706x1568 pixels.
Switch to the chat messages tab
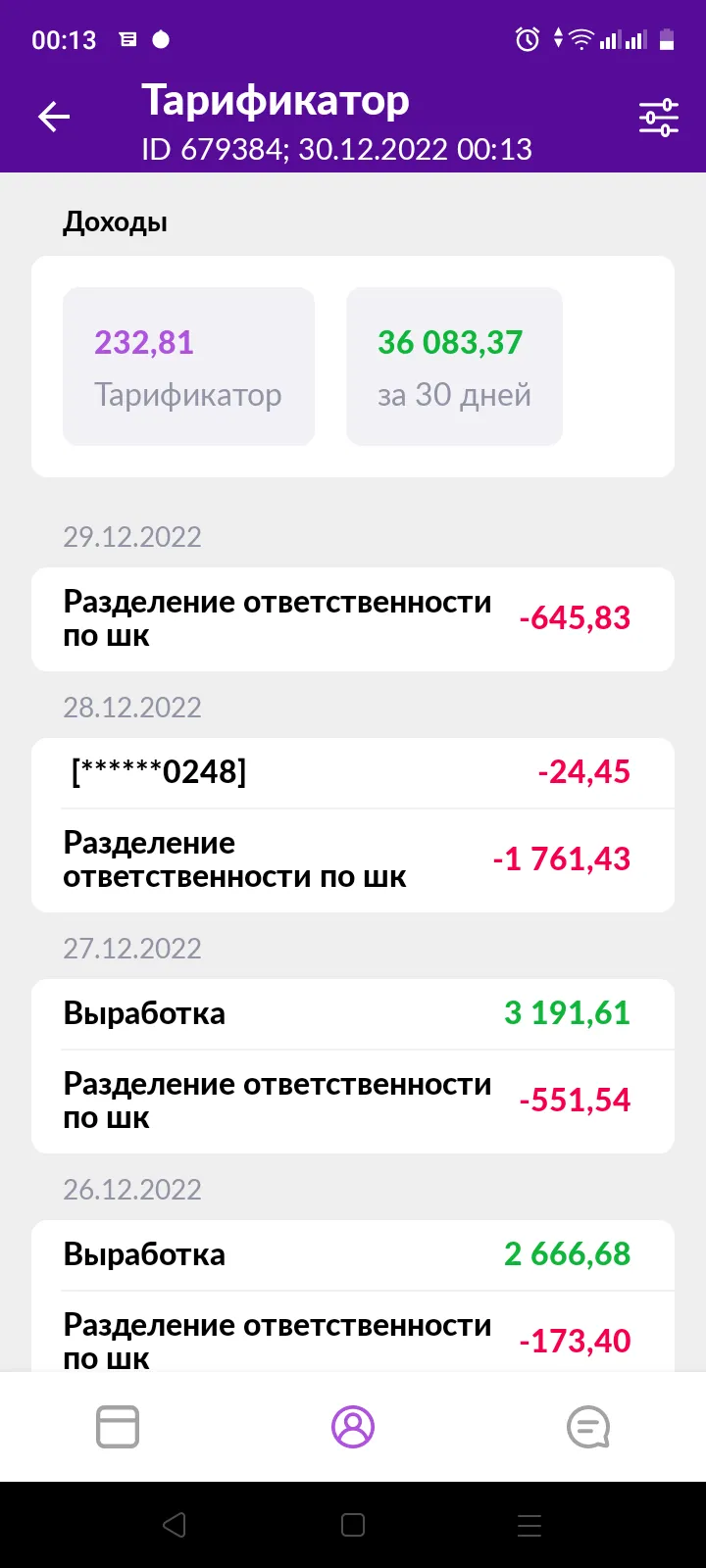click(x=588, y=1427)
